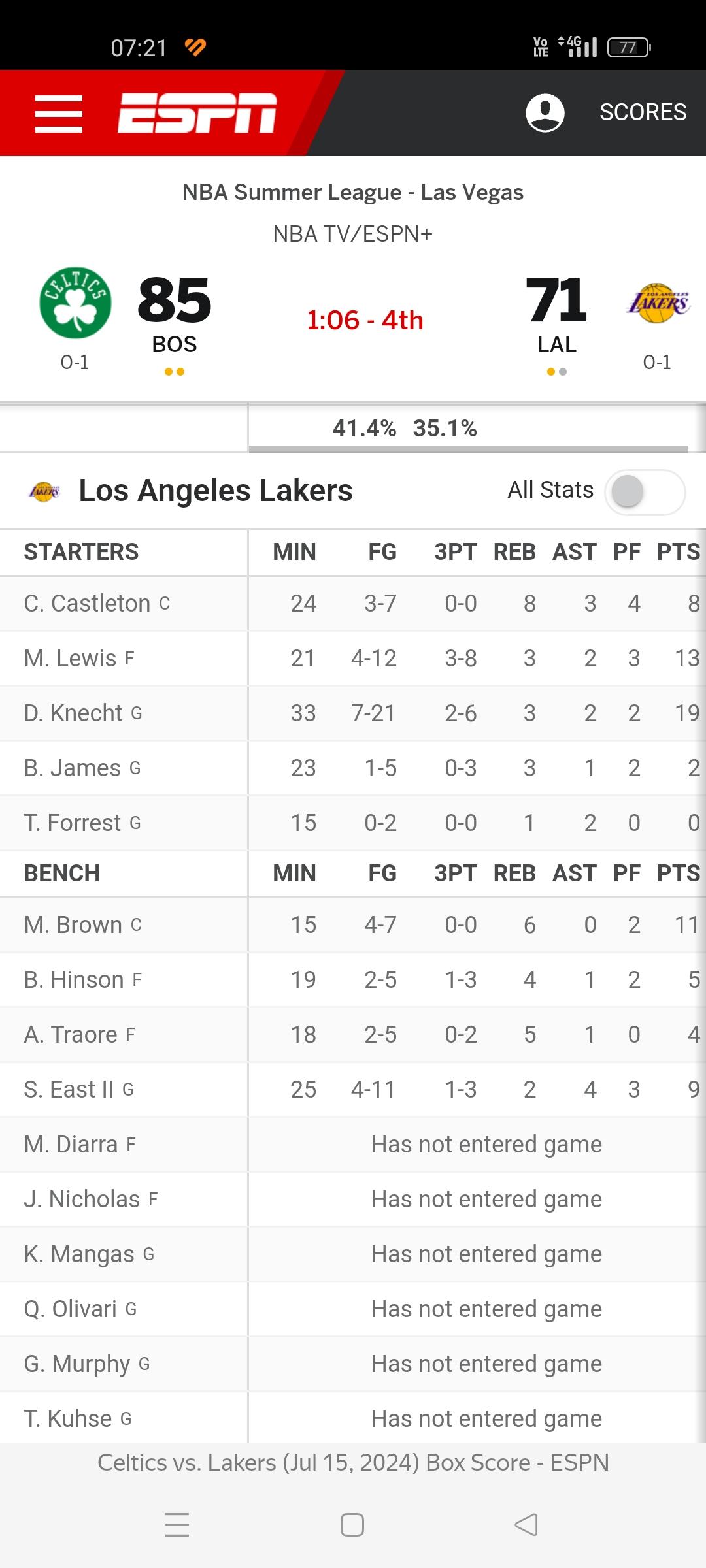The image size is (706, 1568).
Task: Open B. James's player profile
Action: [x=72, y=768]
